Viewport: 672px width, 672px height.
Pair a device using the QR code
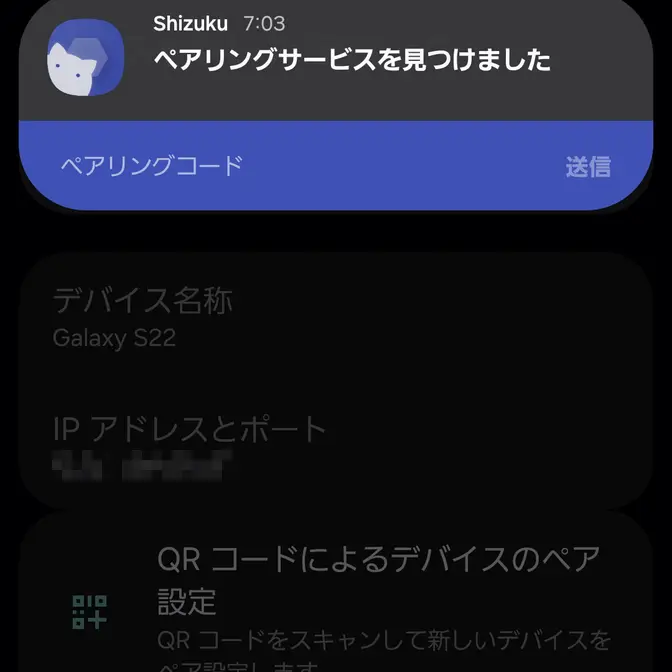pos(380,590)
